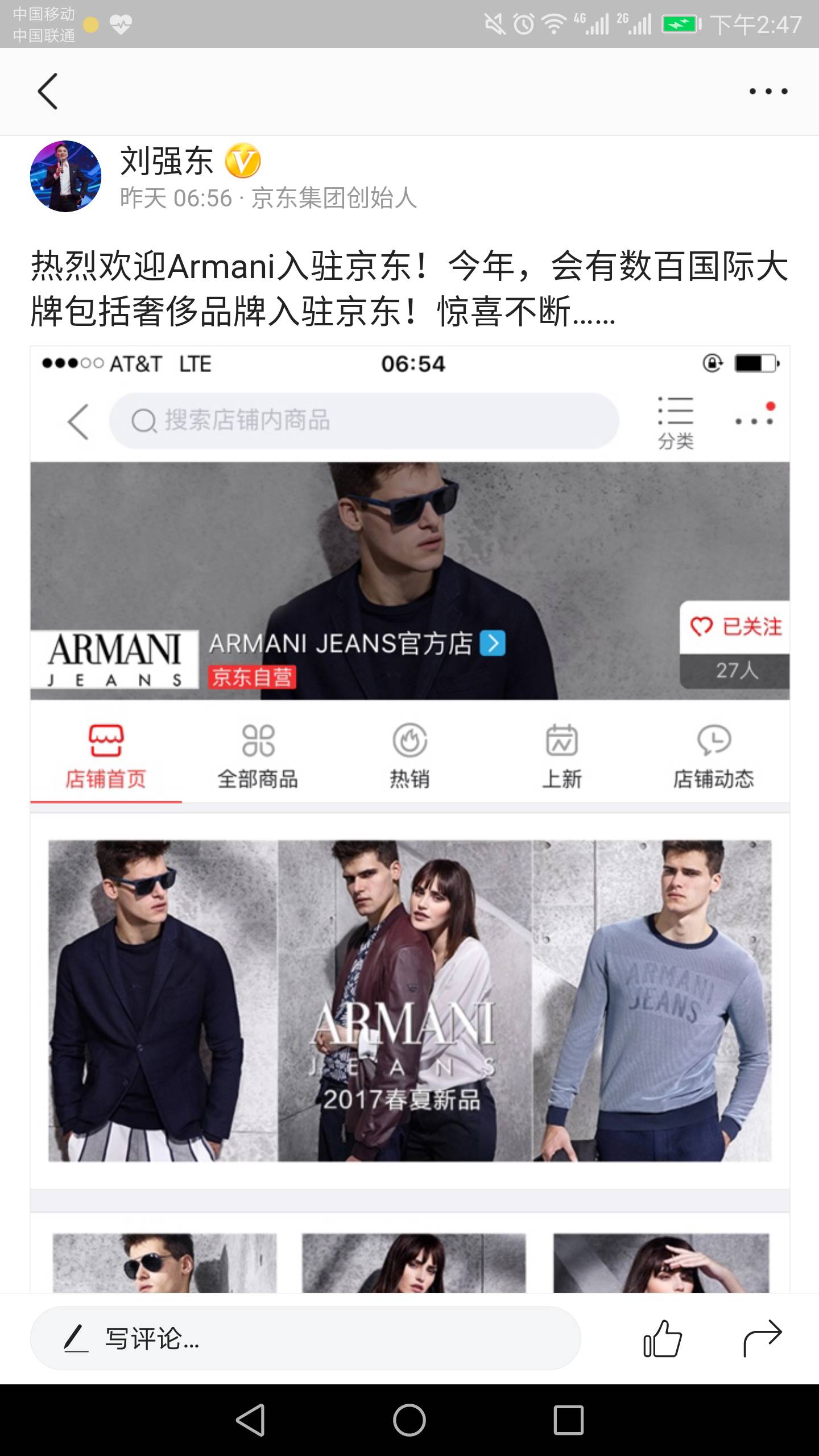Viewport: 819px width, 1456px height.
Task: Tap the 写评论 comment field
Action: [305, 1338]
